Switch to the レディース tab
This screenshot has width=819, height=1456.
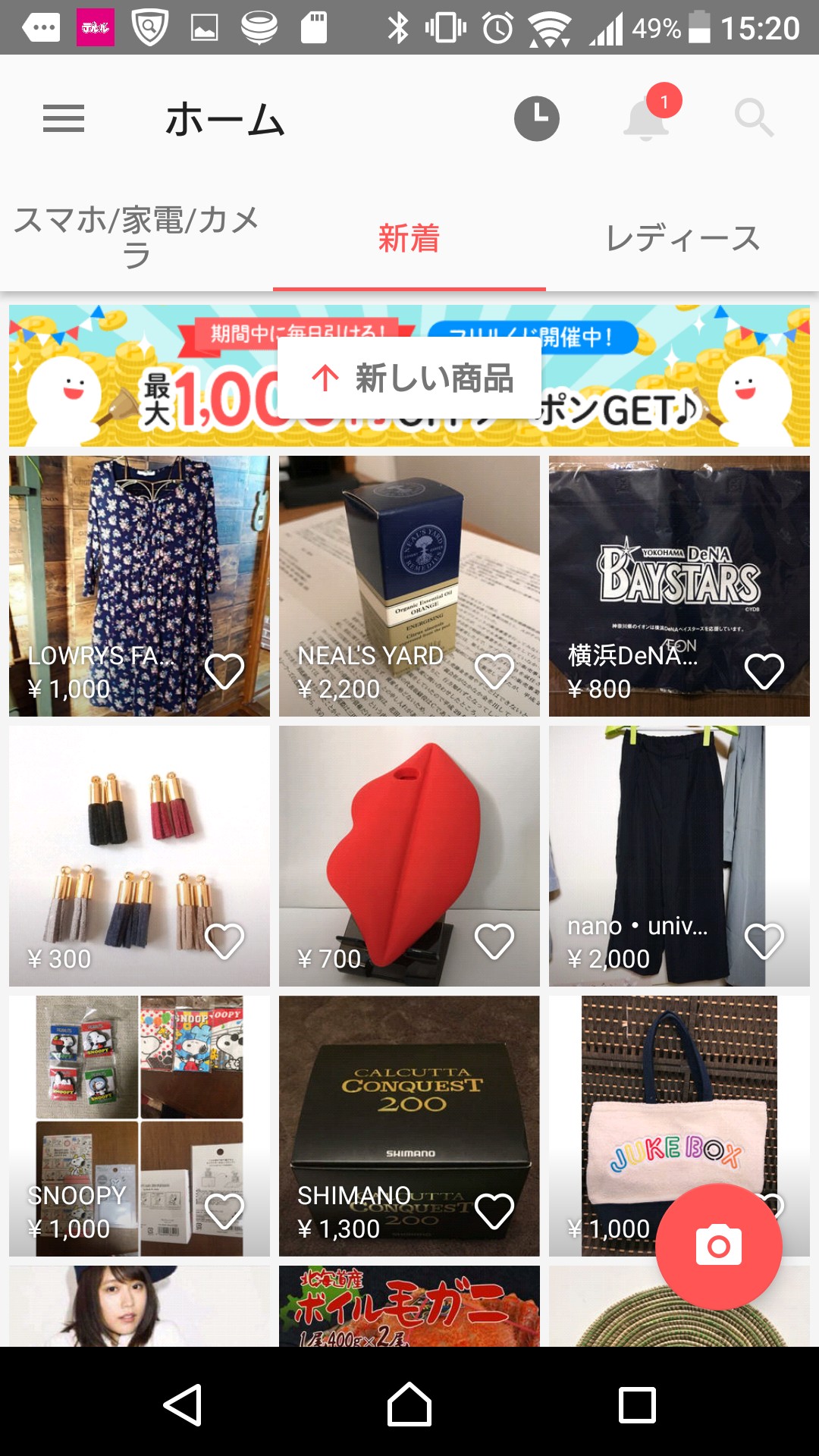tap(682, 237)
